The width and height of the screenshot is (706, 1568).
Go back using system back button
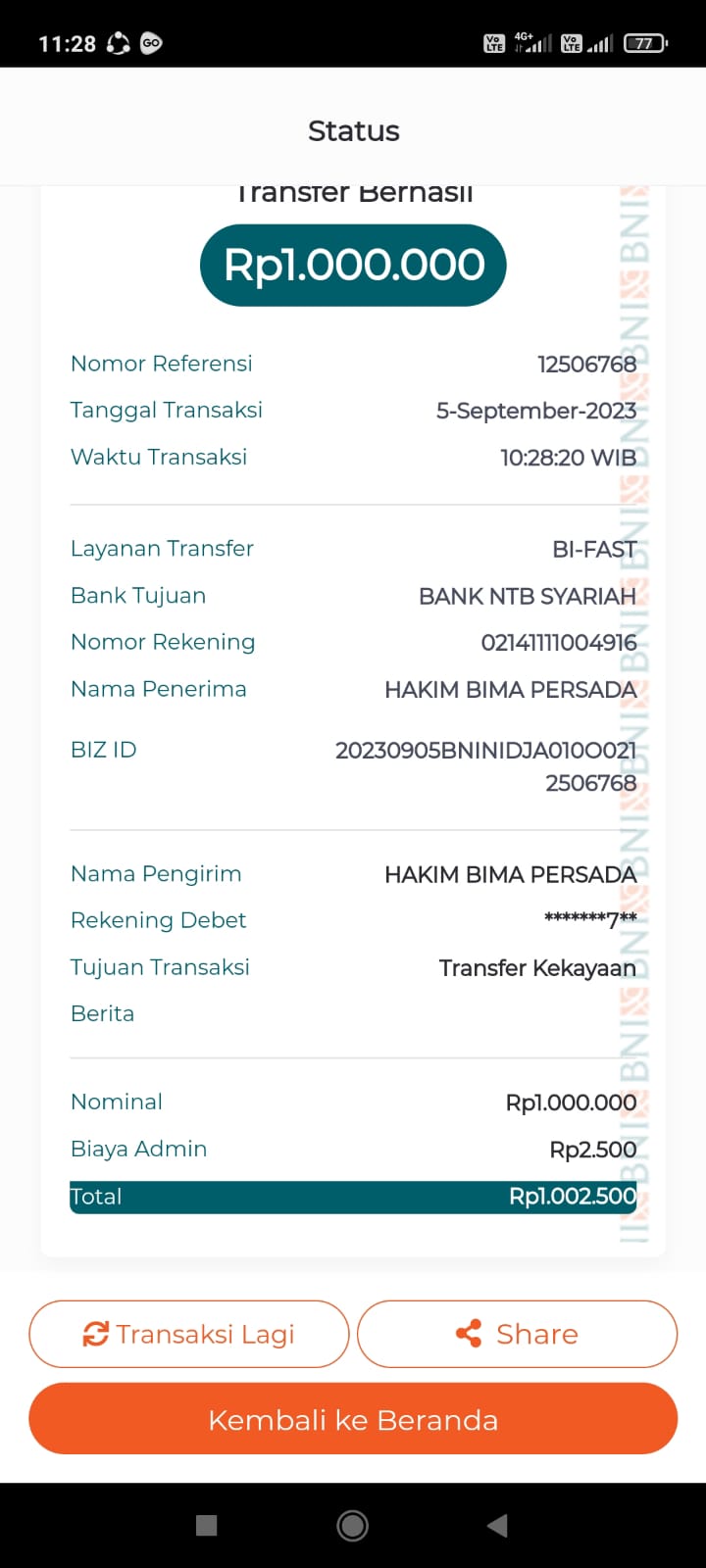coord(497,1525)
